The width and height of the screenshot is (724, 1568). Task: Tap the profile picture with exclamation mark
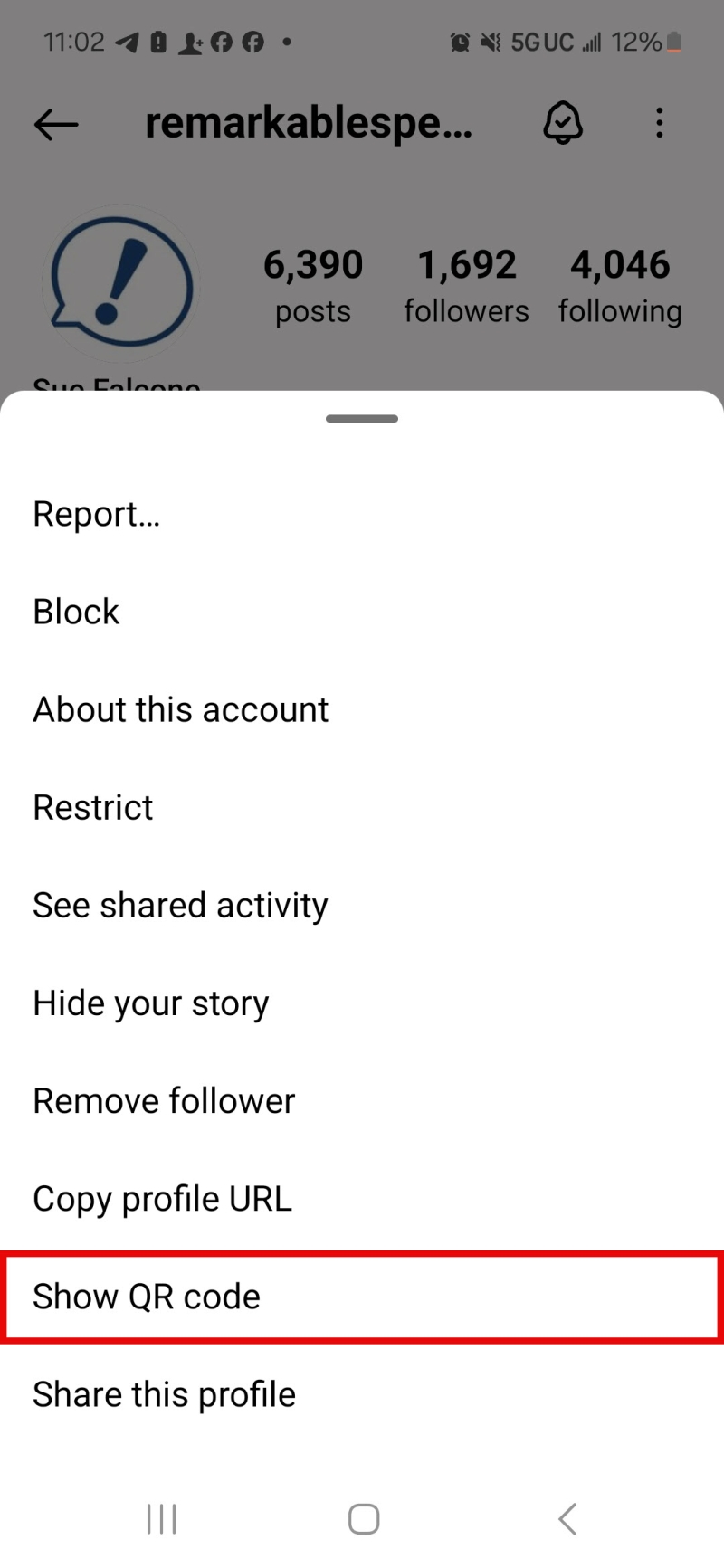click(x=119, y=283)
